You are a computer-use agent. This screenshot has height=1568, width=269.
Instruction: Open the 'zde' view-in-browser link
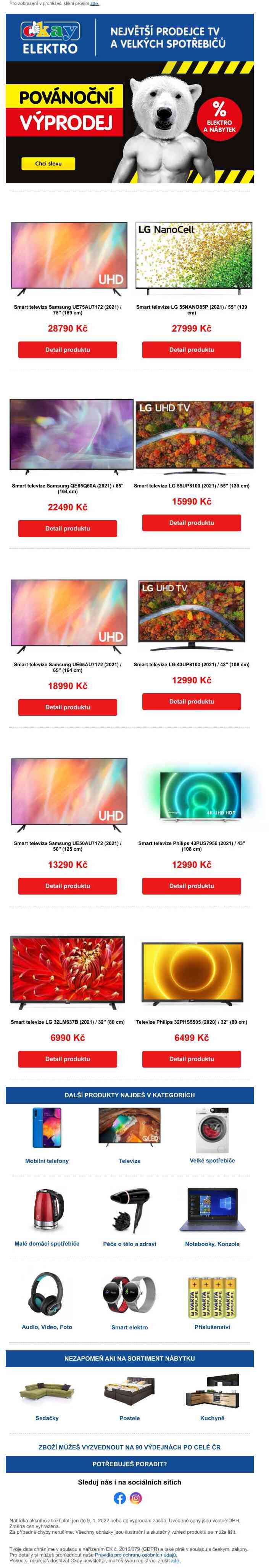[94, 4]
